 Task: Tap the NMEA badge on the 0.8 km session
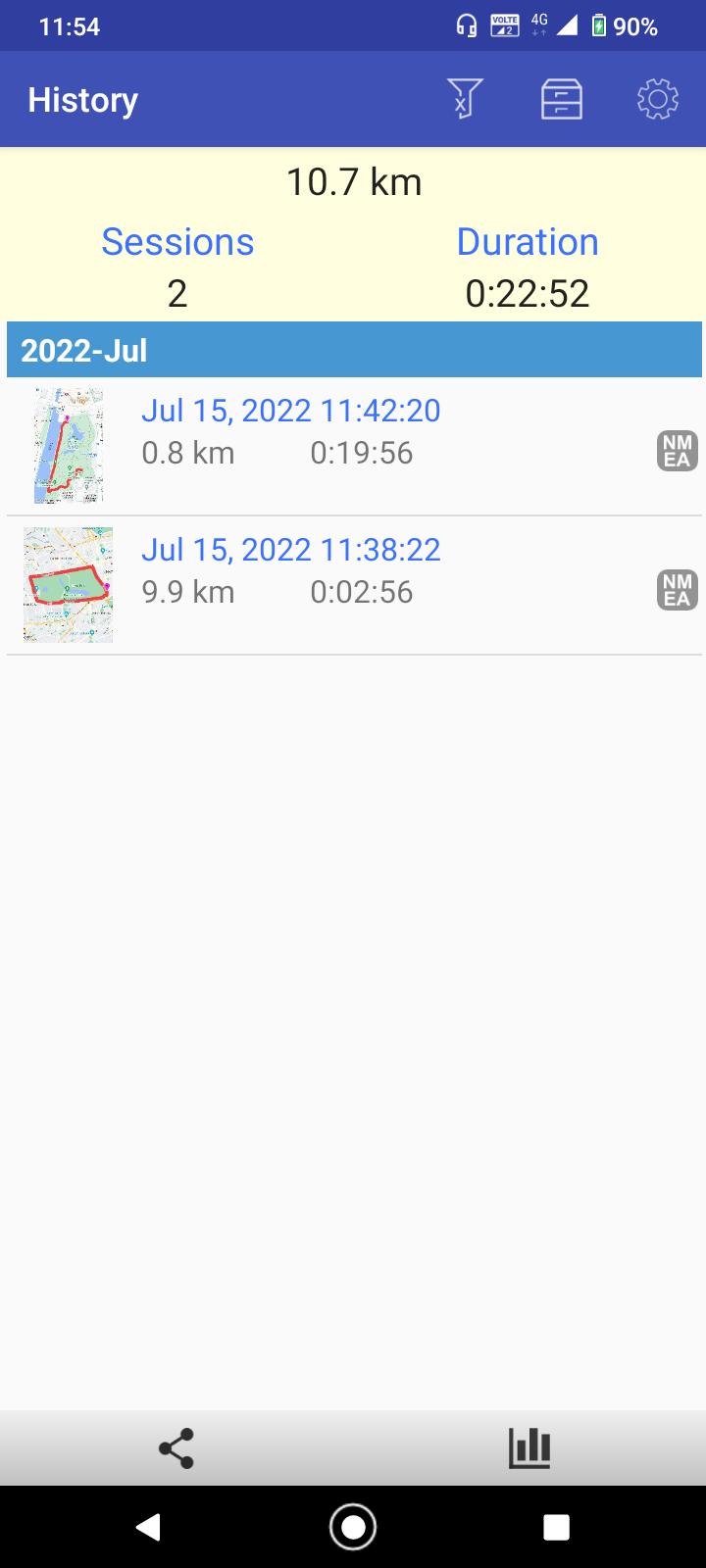pos(677,451)
